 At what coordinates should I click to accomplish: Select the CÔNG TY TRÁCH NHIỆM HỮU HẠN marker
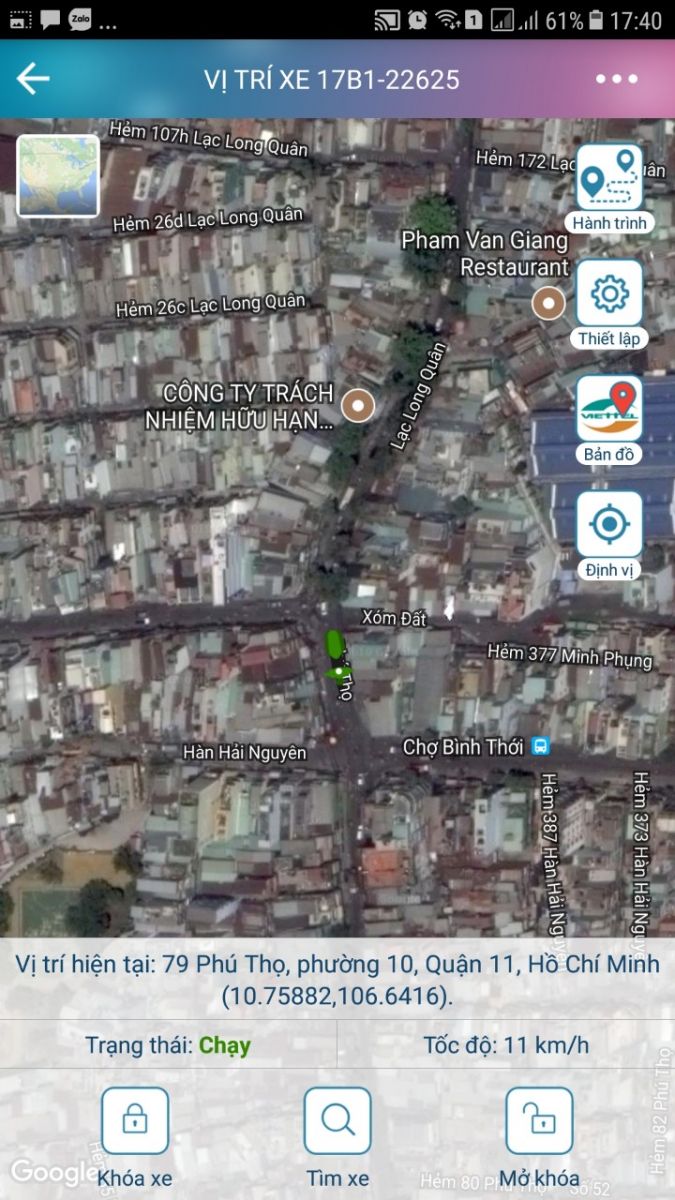coord(357,405)
